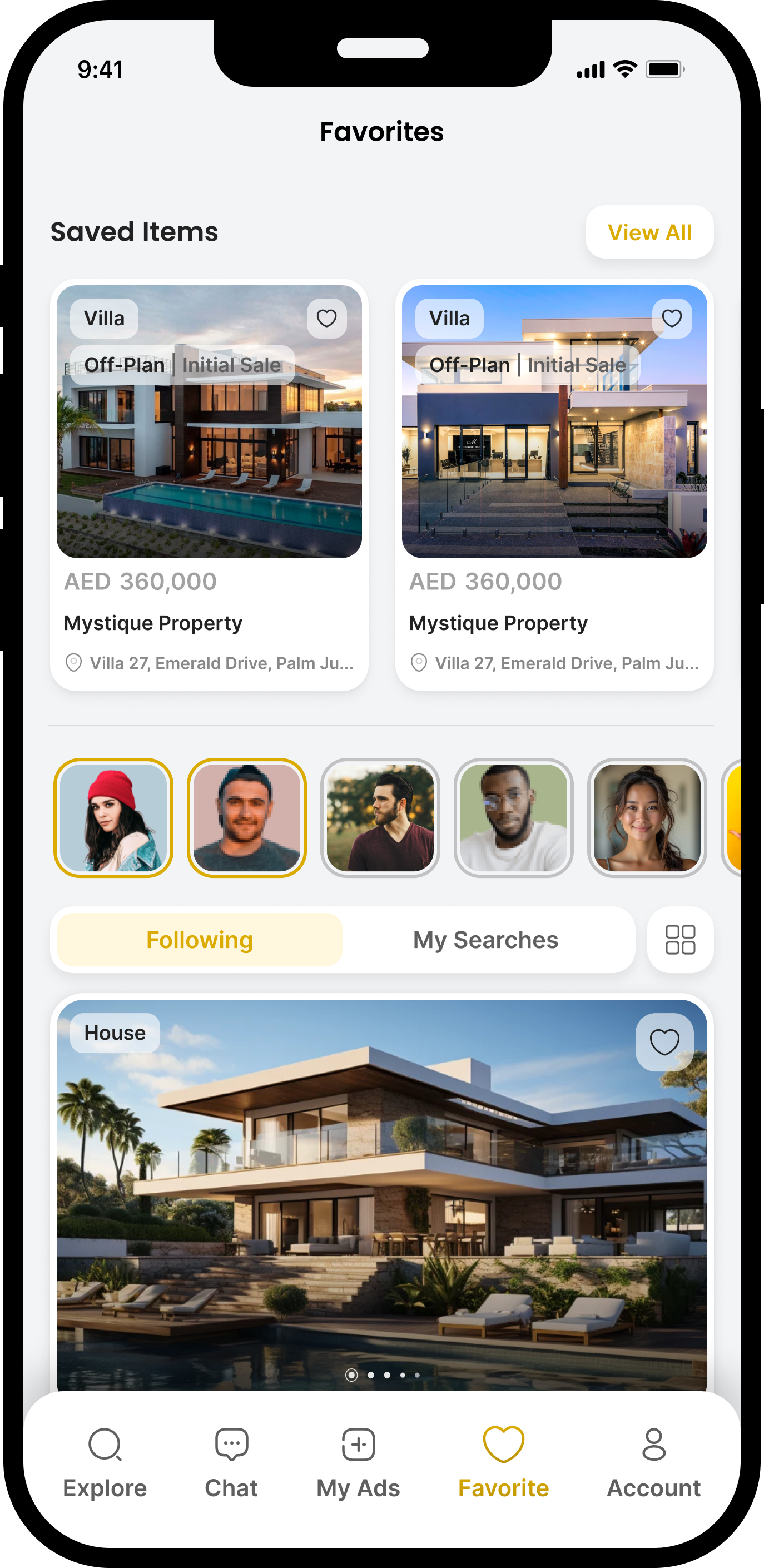
Task: Open the House listing photo
Action: click(381, 1205)
